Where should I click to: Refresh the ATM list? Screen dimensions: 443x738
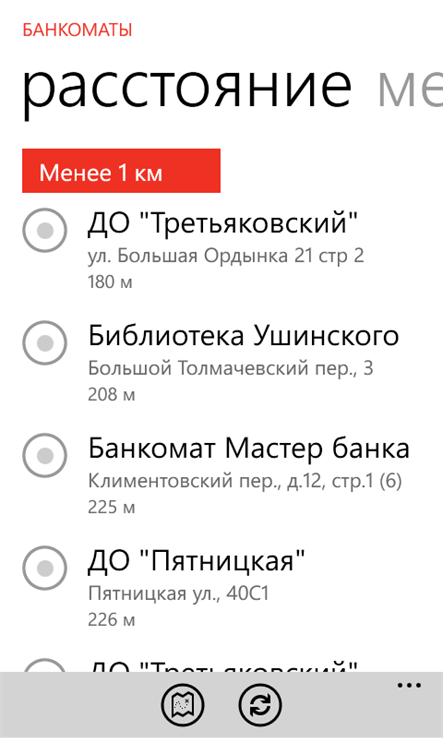[x=260, y=706]
